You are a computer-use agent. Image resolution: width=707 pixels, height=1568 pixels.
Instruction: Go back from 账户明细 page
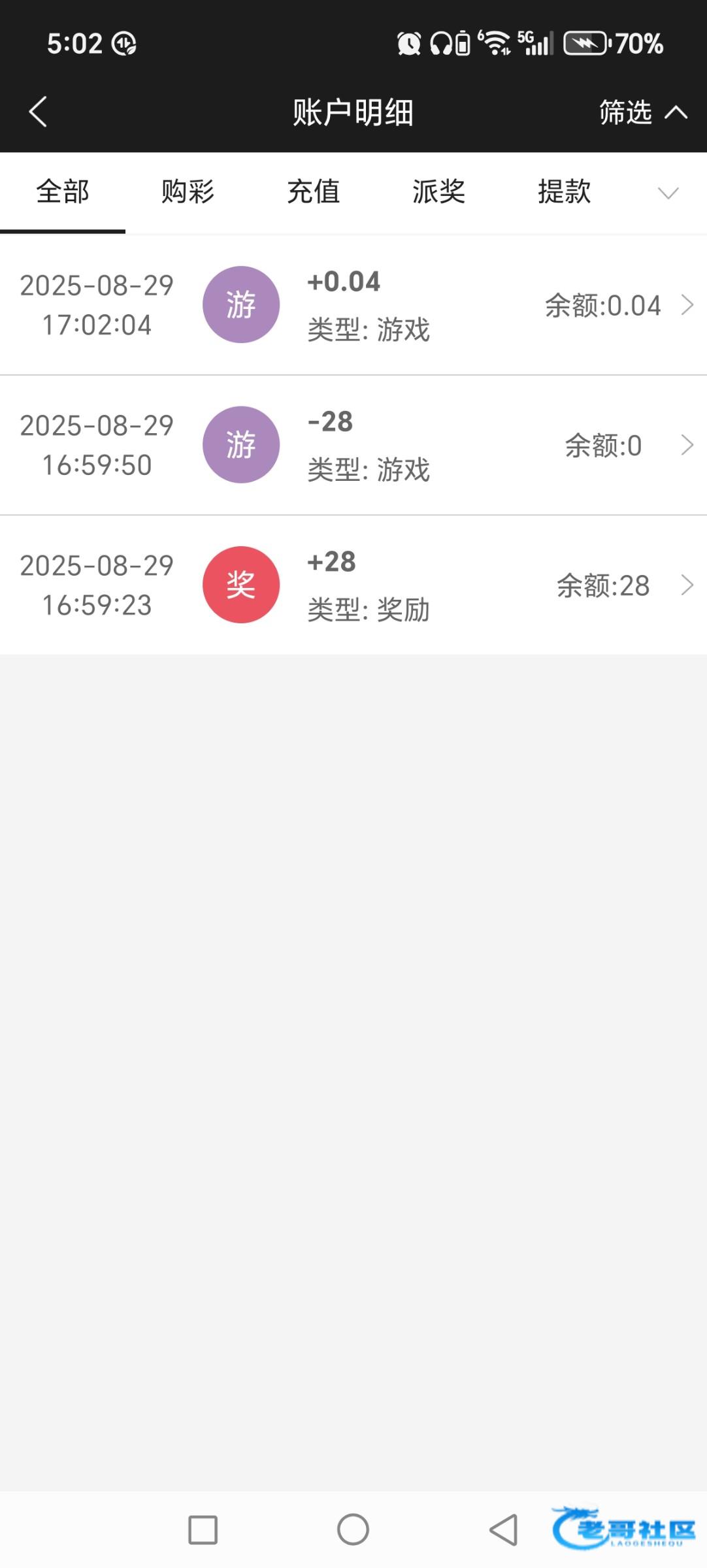[38, 112]
